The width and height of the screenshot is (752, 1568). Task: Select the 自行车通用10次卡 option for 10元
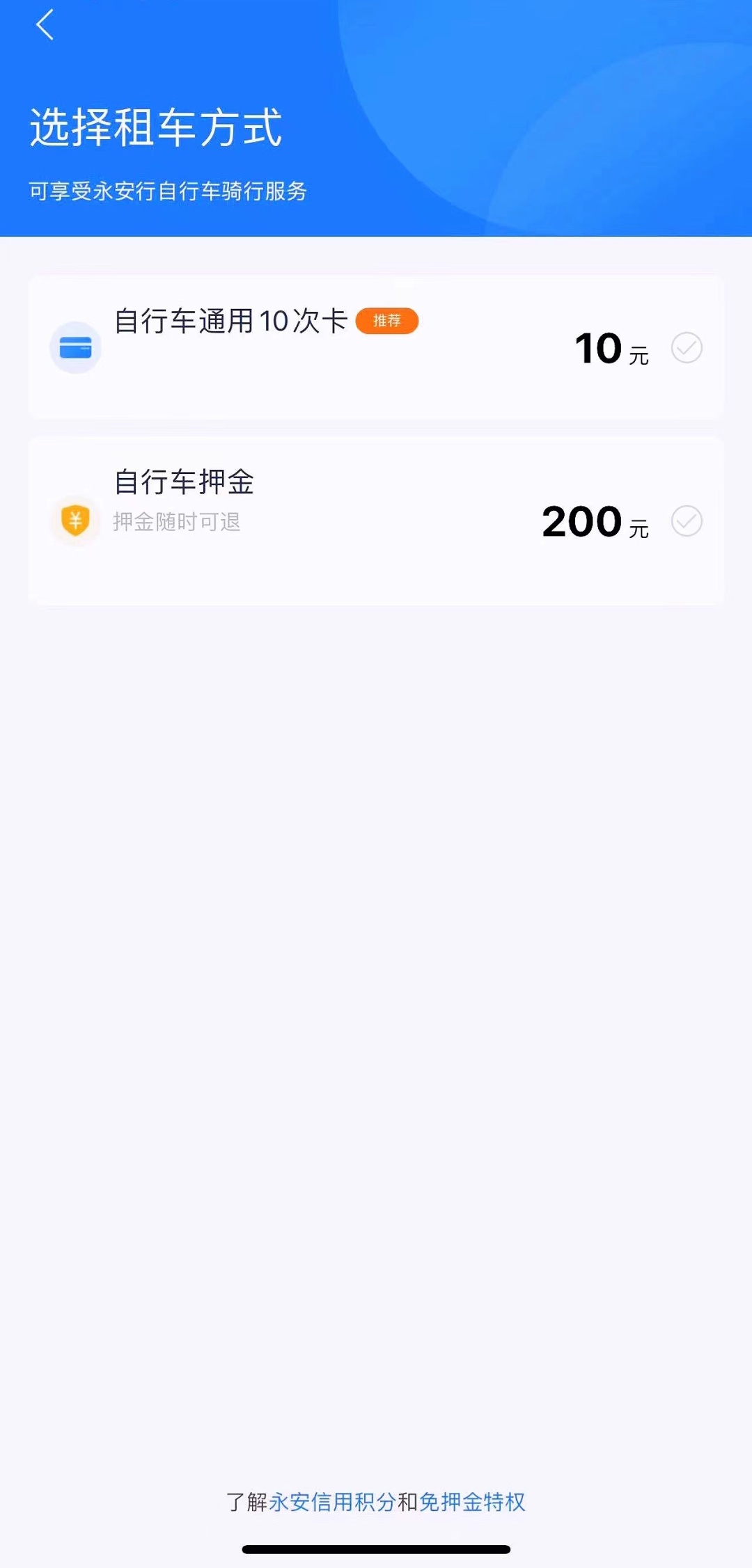[686, 347]
